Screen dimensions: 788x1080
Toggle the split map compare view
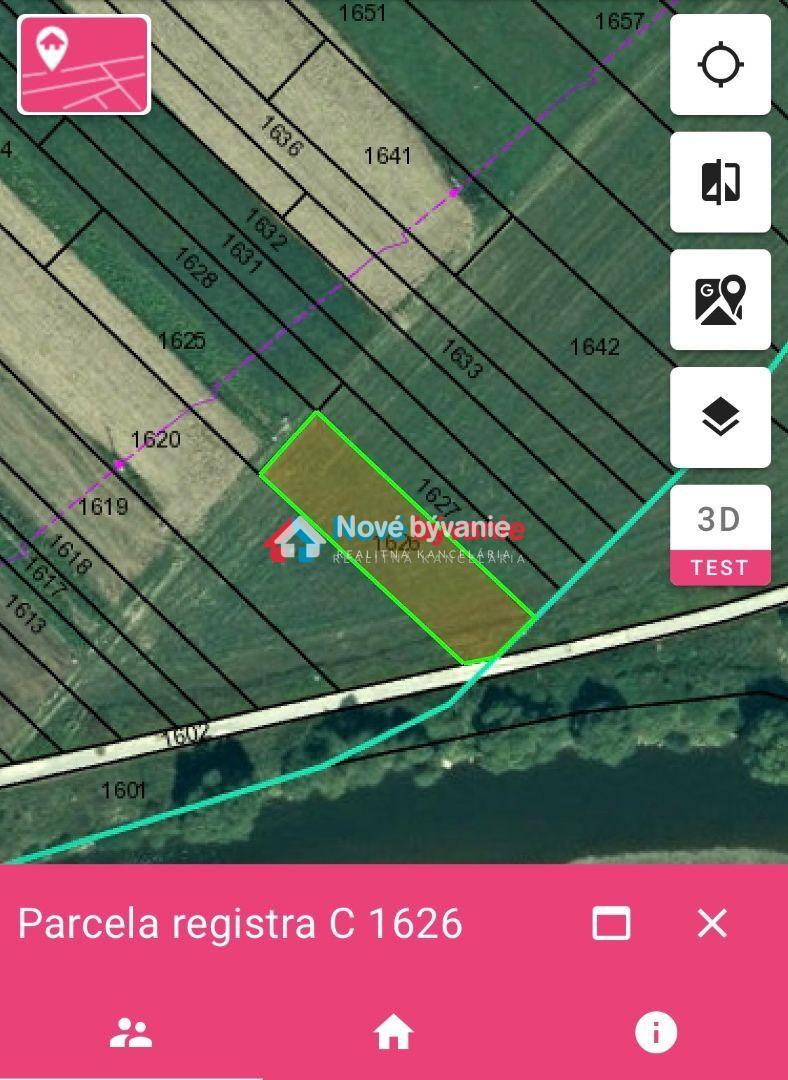point(720,182)
